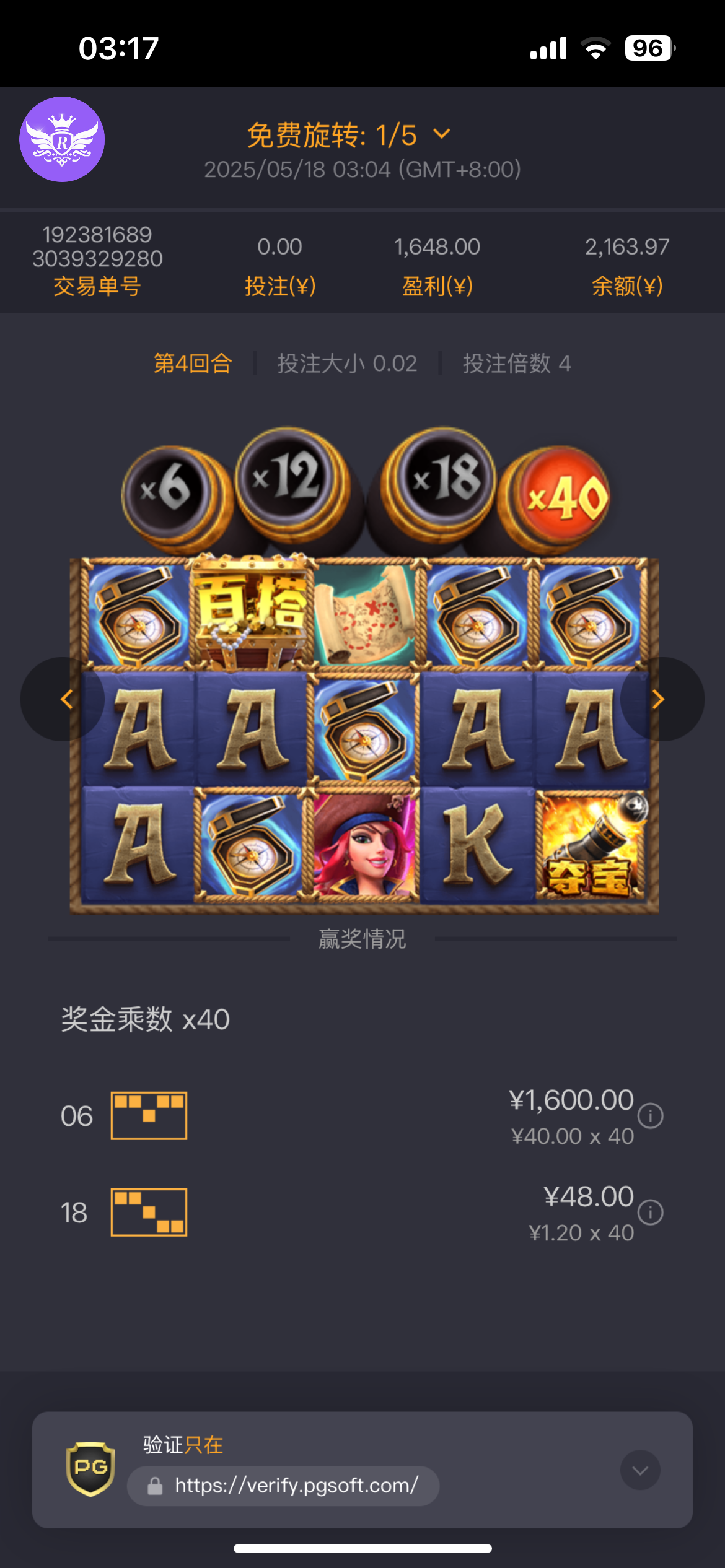This screenshot has width=725, height=1568.
Task: Open info for the ¥1,600.00 win on line 06
Action: pos(651,1116)
